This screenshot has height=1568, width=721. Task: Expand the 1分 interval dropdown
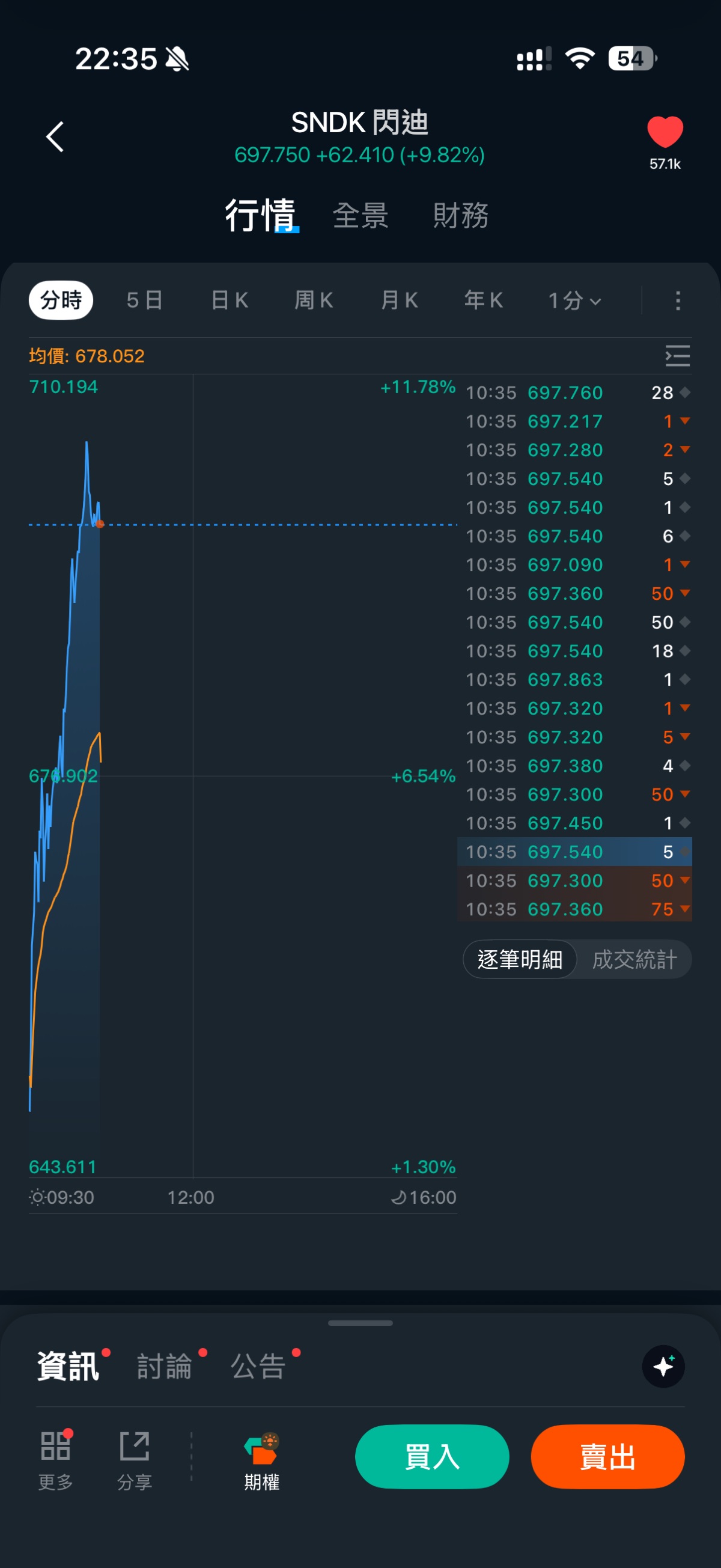[x=574, y=300]
